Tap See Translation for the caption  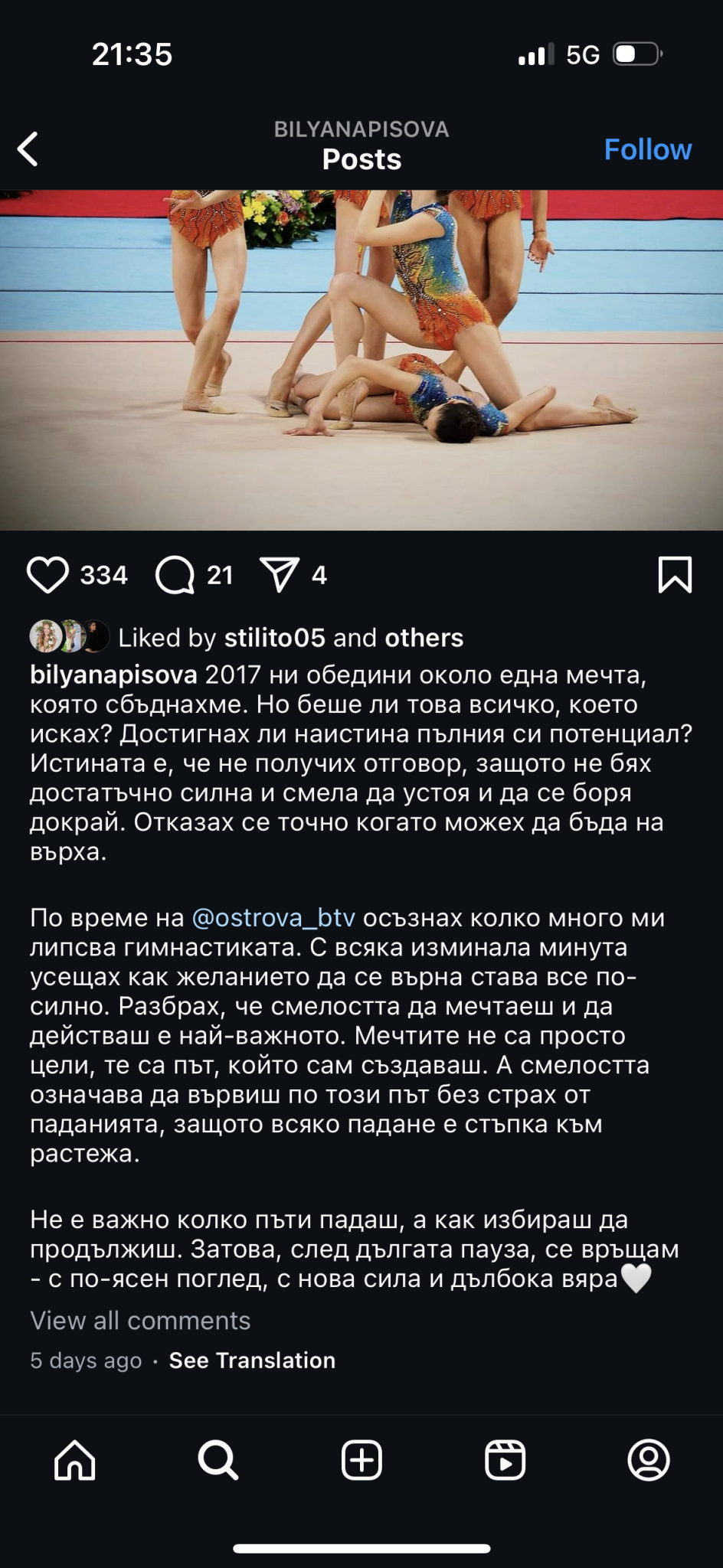[x=252, y=1361]
